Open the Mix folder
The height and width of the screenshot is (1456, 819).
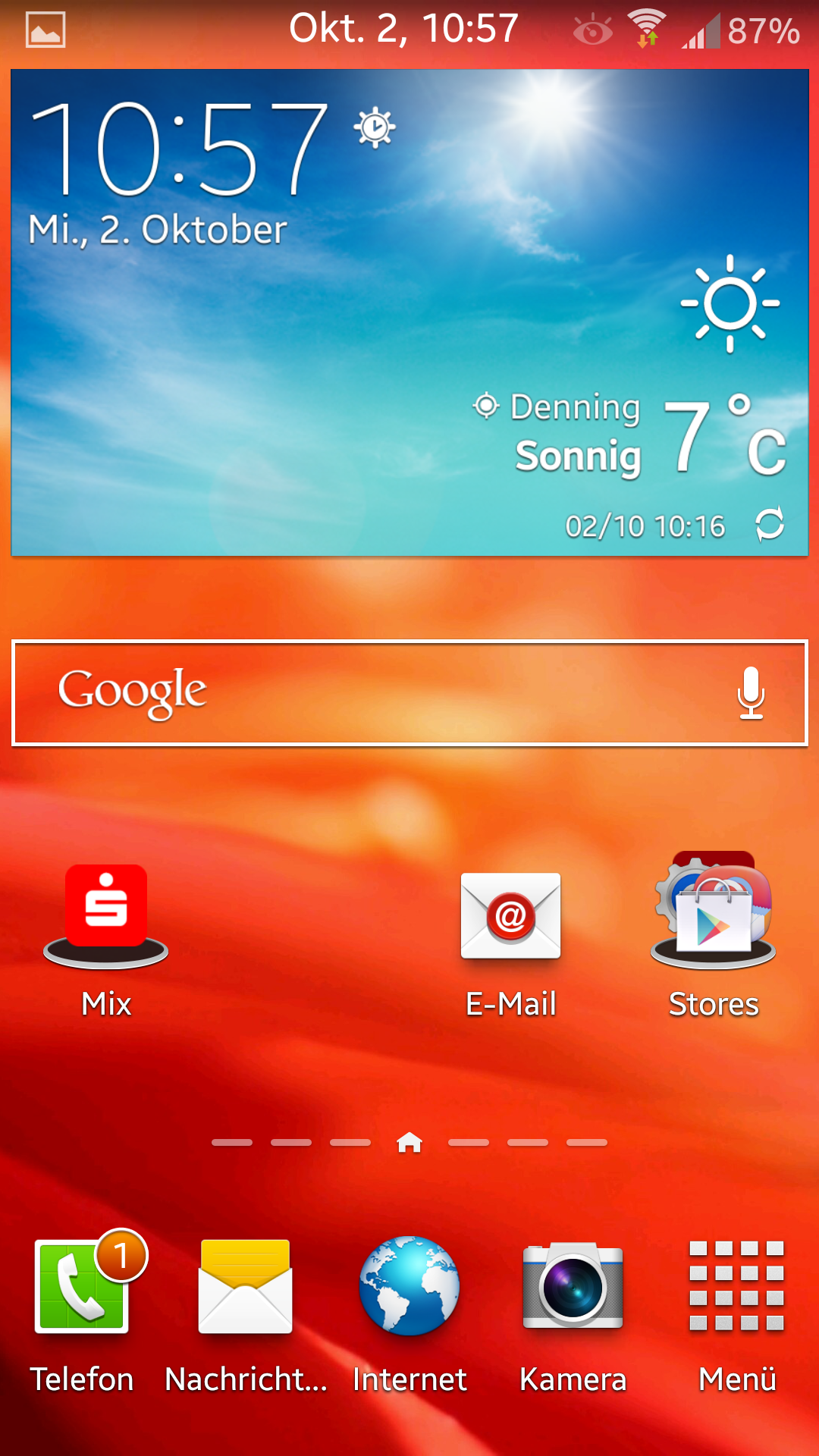106,941
